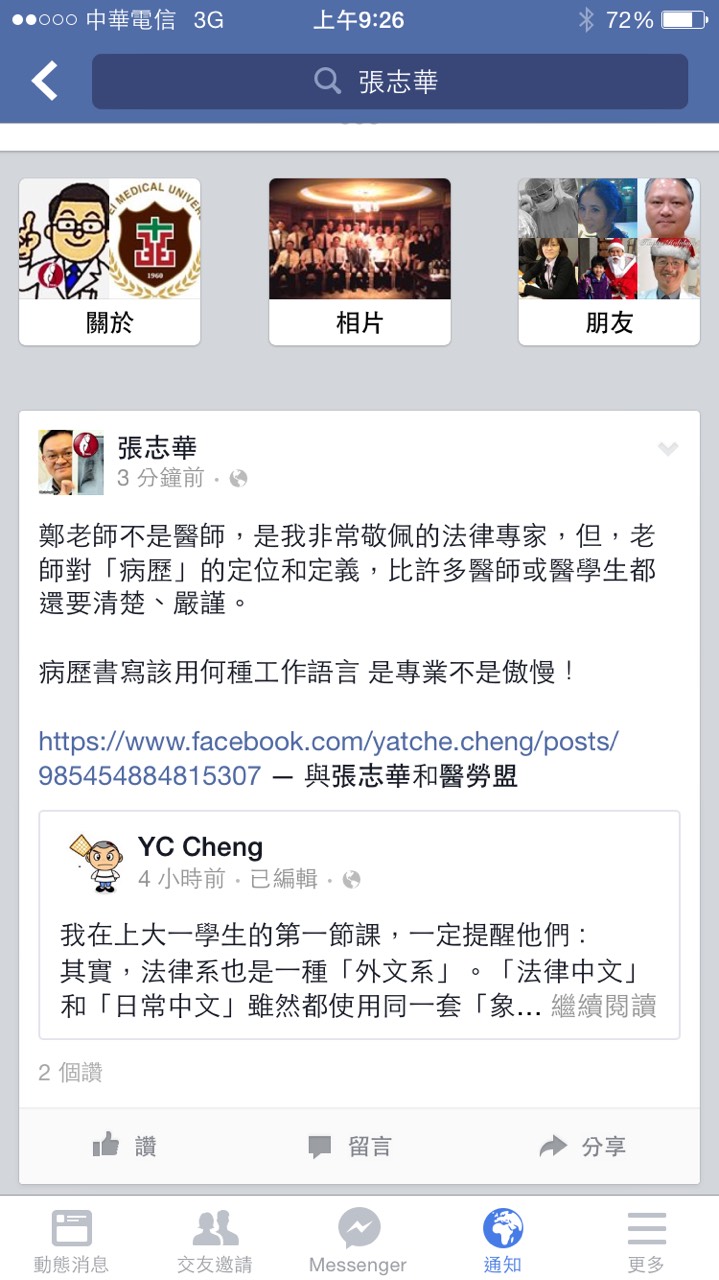This screenshot has height=1280, width=719.
Task: Tap 繼續閱讀 to read more
Action: pos(604,1006)
